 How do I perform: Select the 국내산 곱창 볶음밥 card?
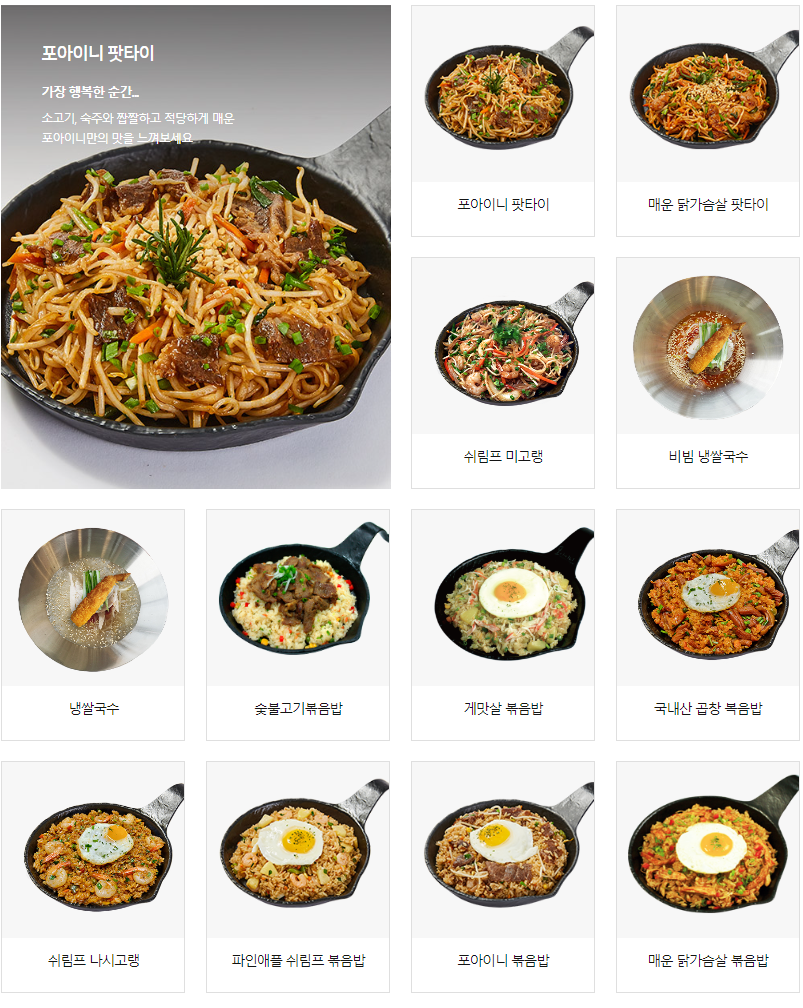coord(707,624)
